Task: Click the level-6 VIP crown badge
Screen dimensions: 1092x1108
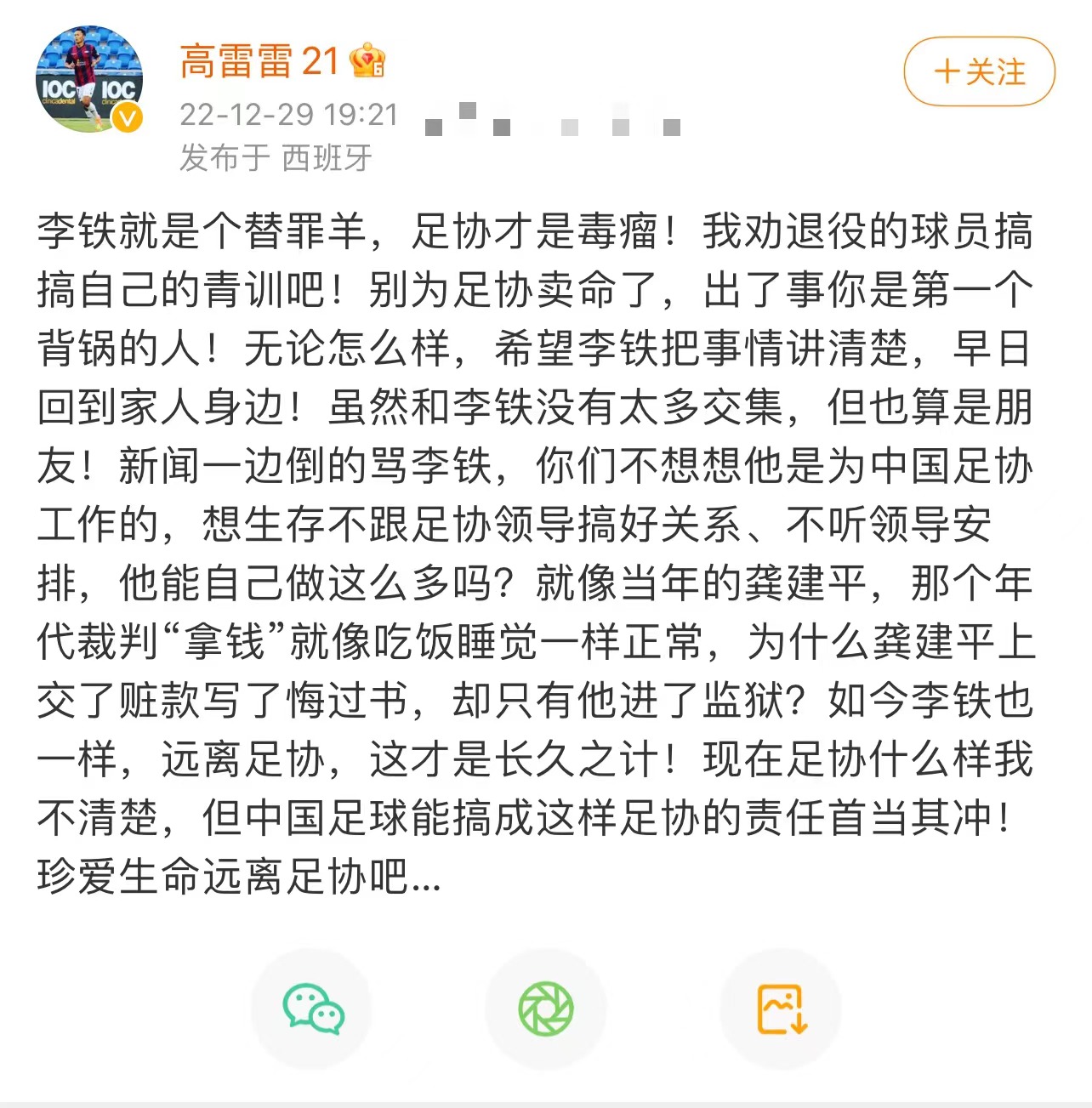Action: [365, 61]
